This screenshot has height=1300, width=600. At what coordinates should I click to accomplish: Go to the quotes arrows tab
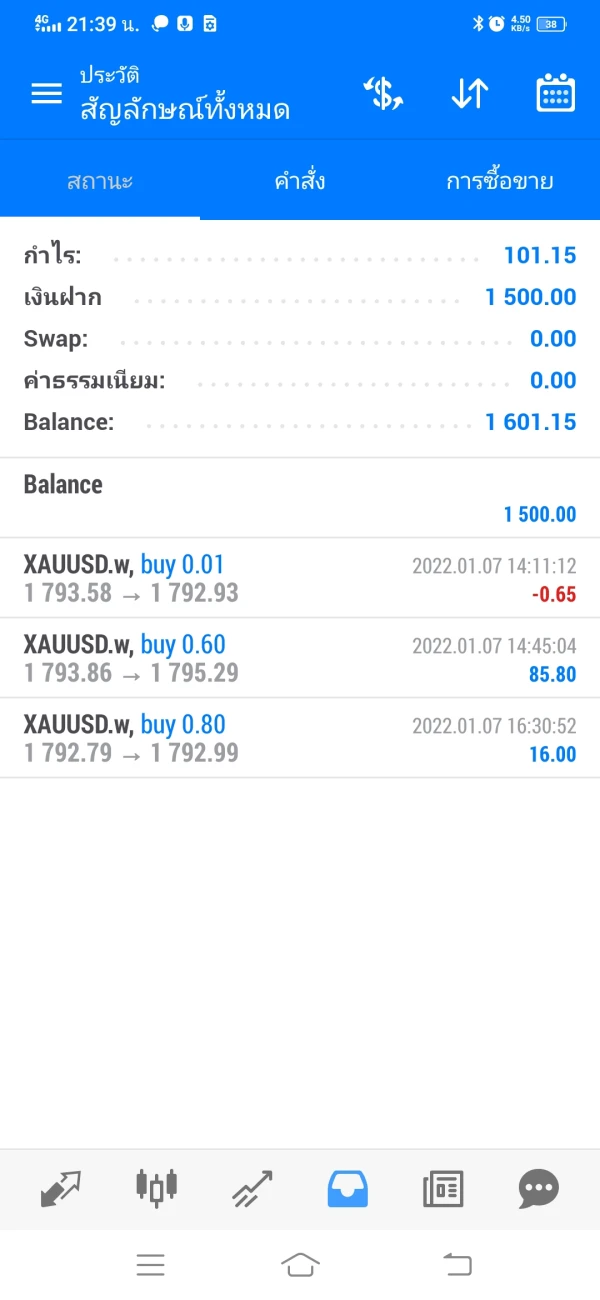click(60, 1189)
